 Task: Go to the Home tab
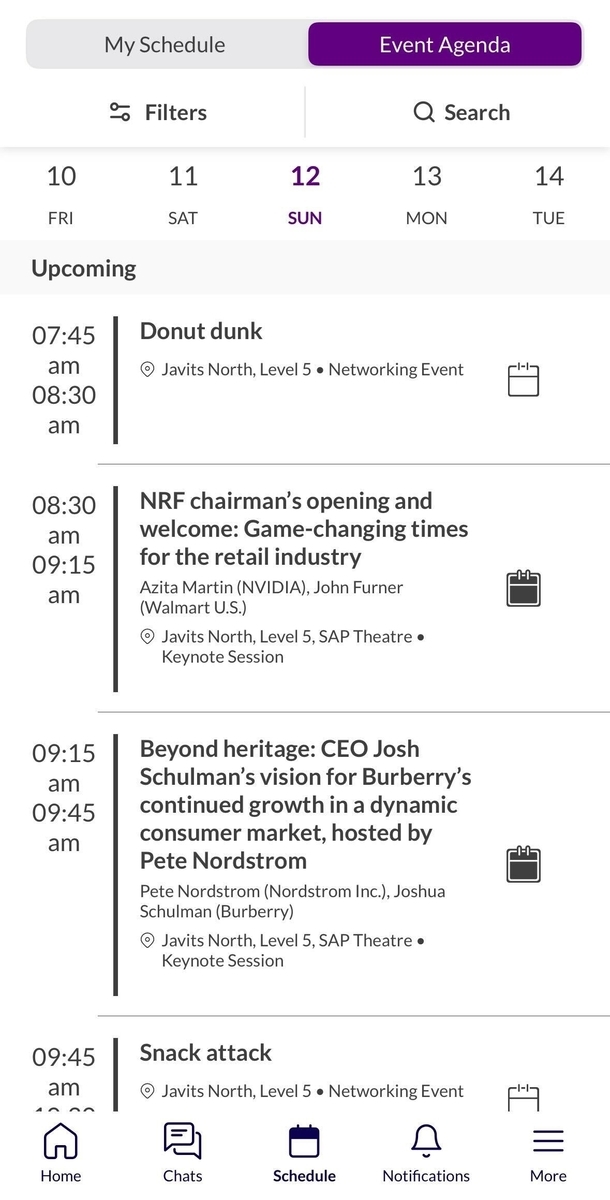coord(61,1153)
